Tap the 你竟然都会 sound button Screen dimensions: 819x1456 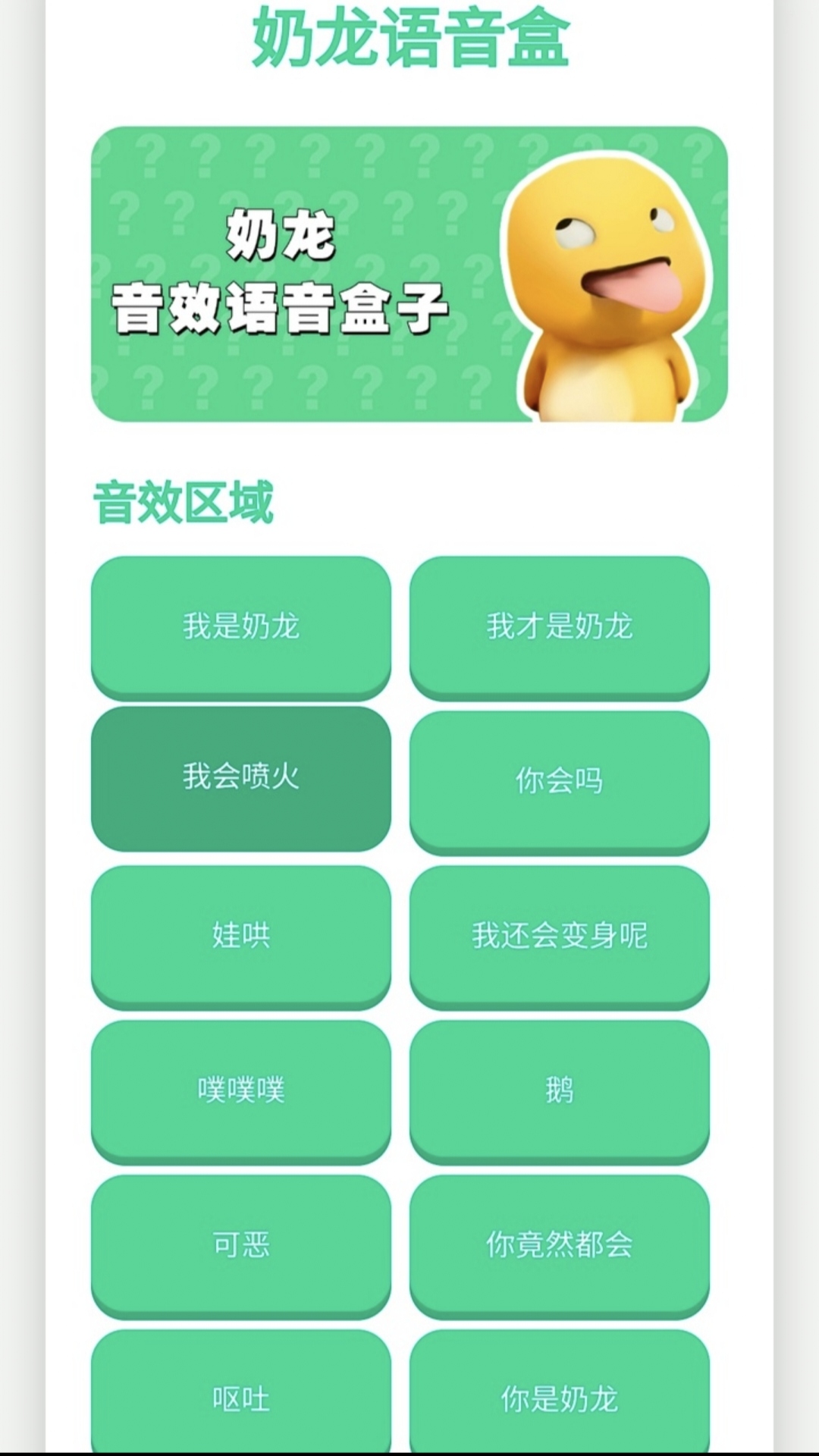(559, 1244)
